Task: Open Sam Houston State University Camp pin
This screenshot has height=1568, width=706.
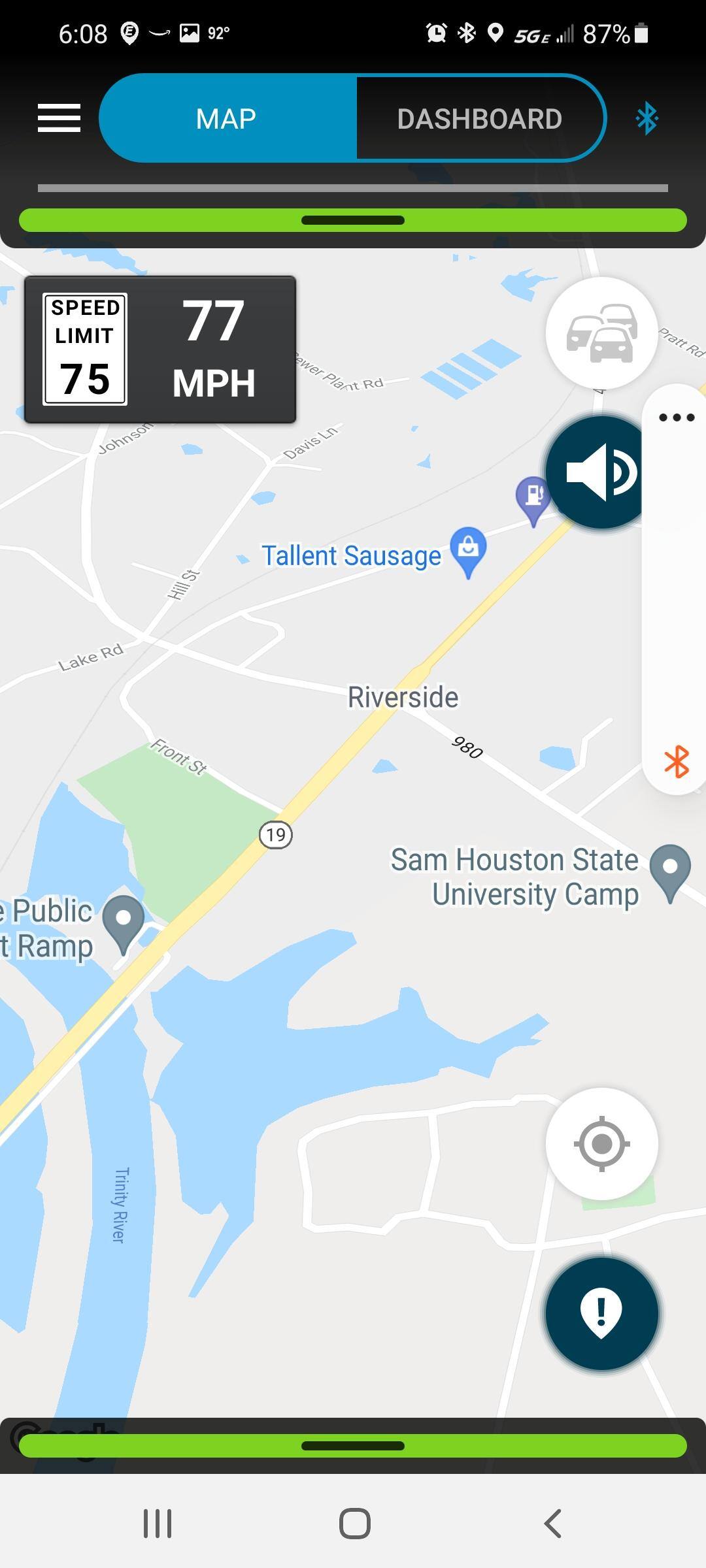Action: pos(670,870)
